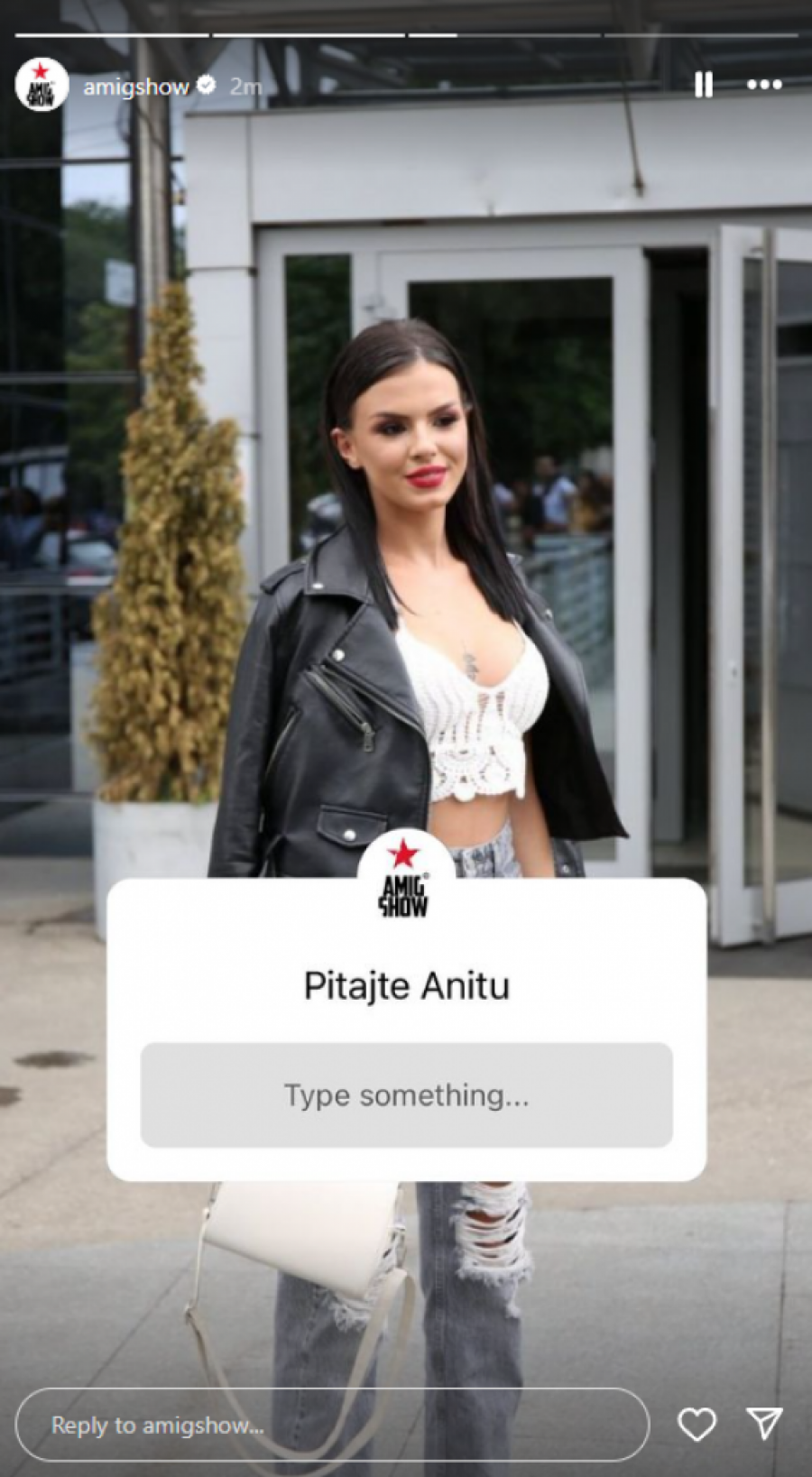This screenshot has height=1477, width=812.
Task: Tap the 'Type something...' question box
Action: coord(406,1094)
